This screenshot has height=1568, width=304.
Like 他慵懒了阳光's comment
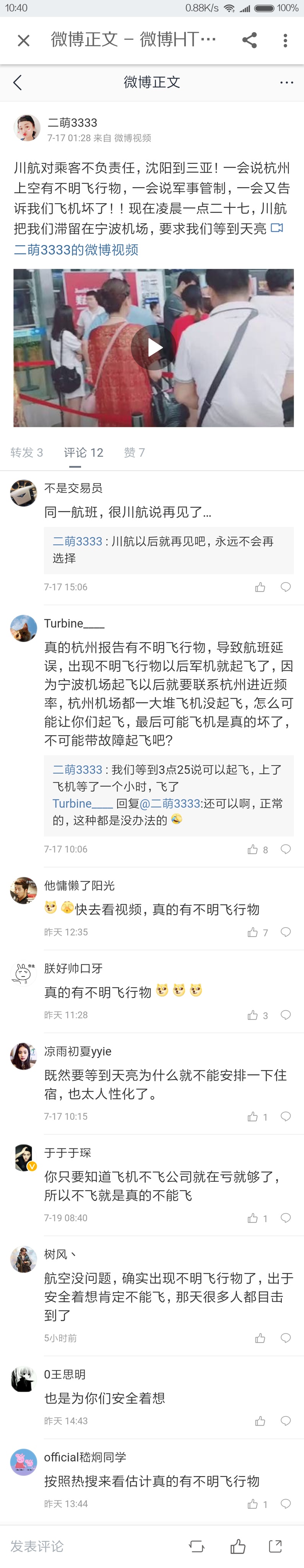pos(253,932)
